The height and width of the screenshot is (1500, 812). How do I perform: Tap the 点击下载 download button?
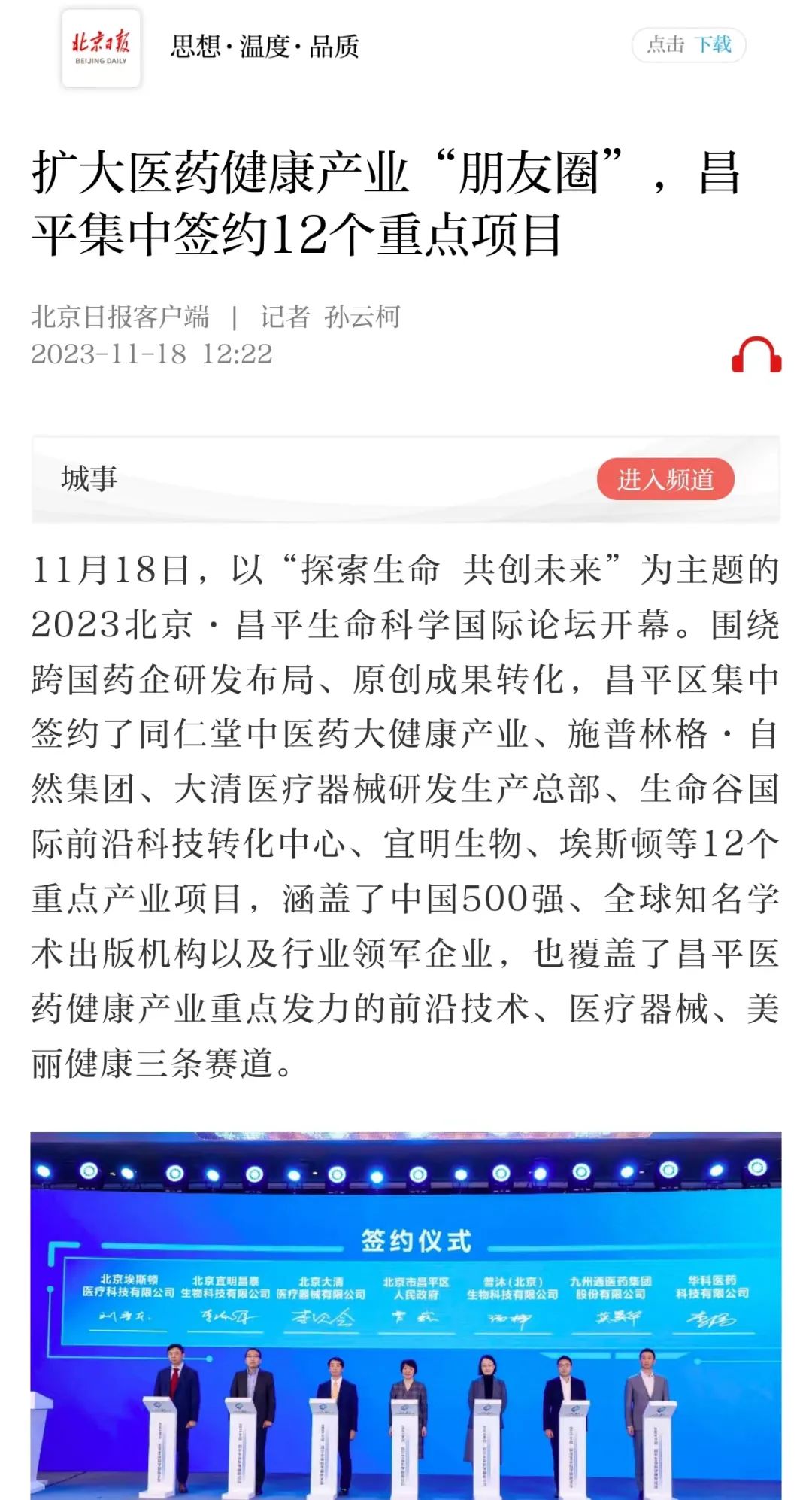[688, 45]
